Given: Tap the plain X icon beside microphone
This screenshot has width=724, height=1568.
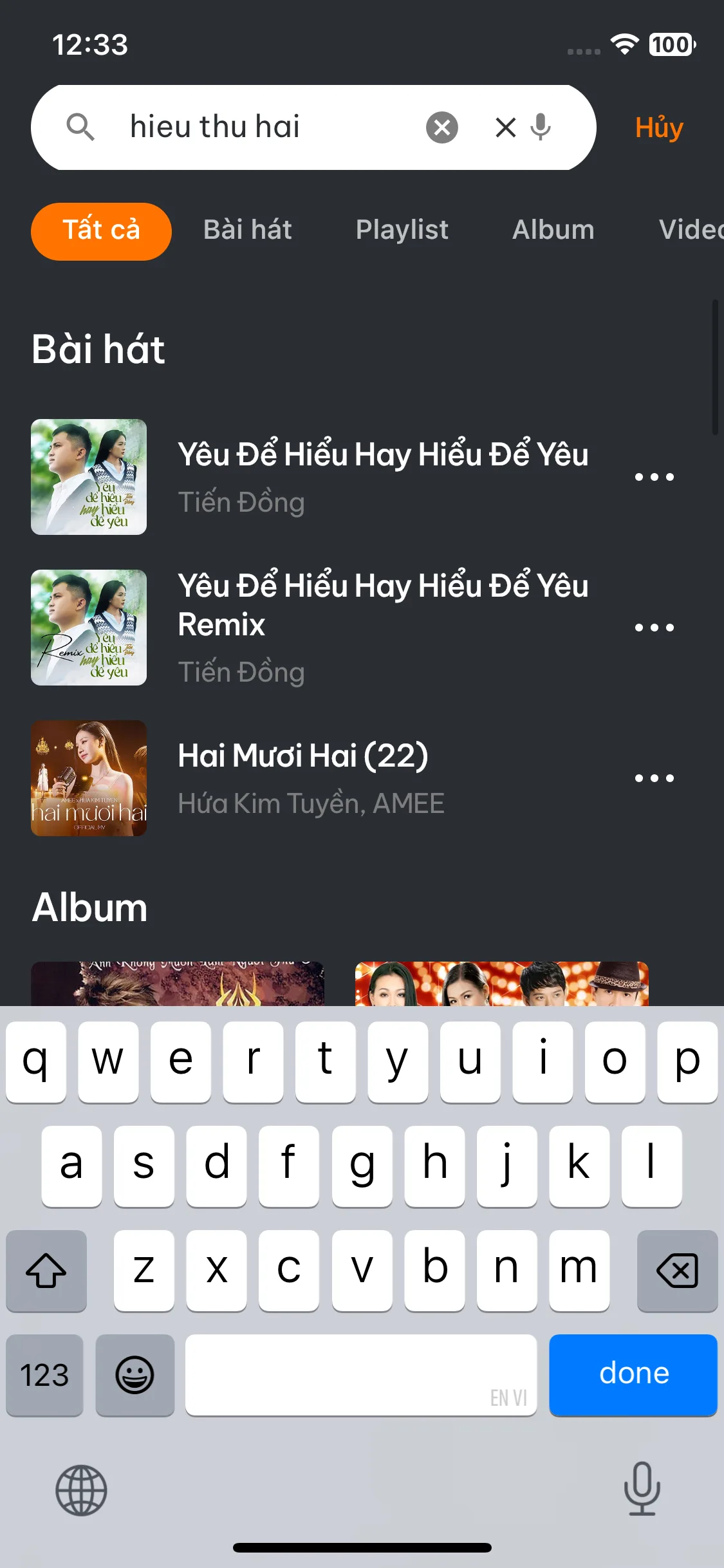Looking at the screenshot, I should coord(506,127).
